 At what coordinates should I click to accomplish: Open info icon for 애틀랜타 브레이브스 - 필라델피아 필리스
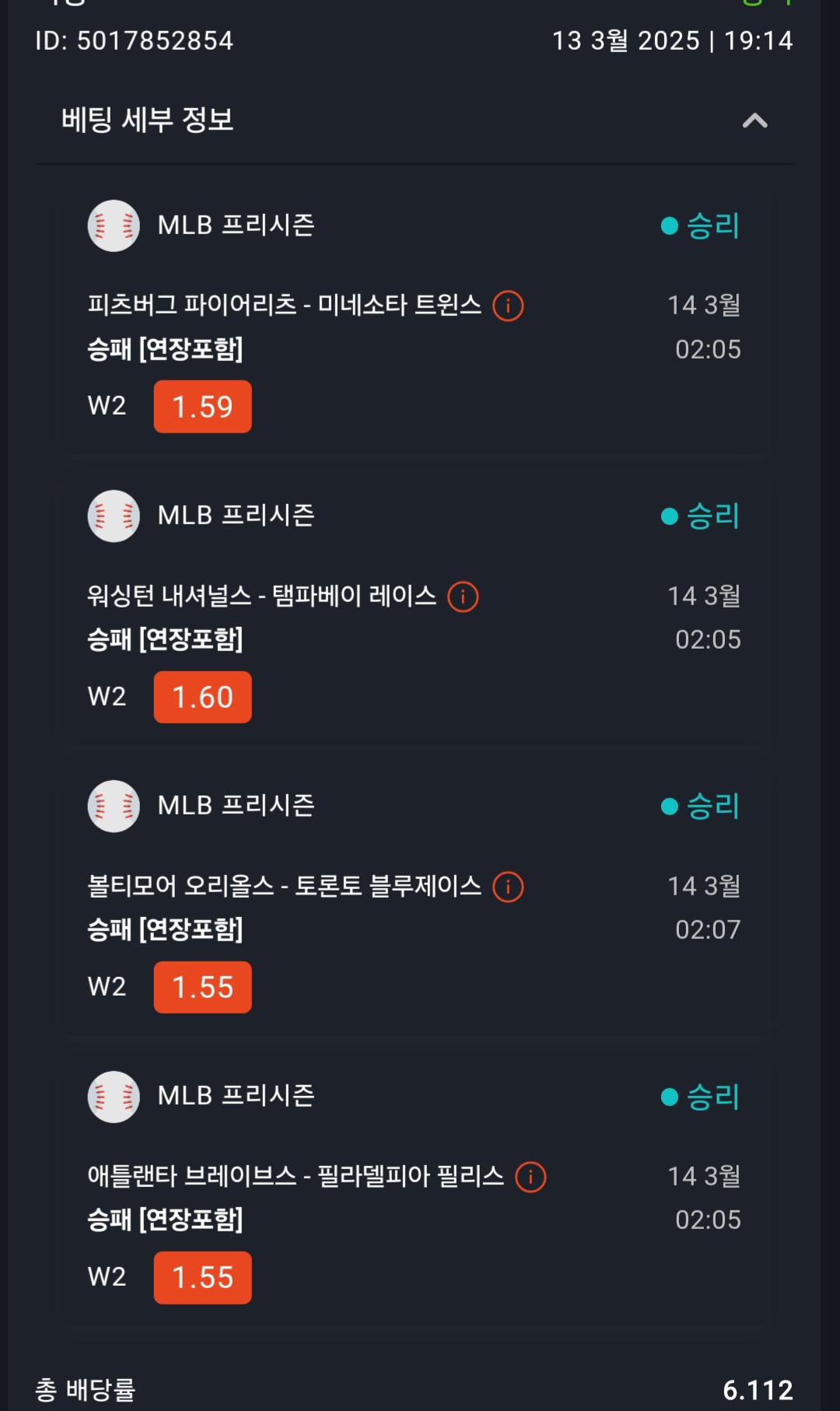pyautogui.click(x=530, y=1177)
